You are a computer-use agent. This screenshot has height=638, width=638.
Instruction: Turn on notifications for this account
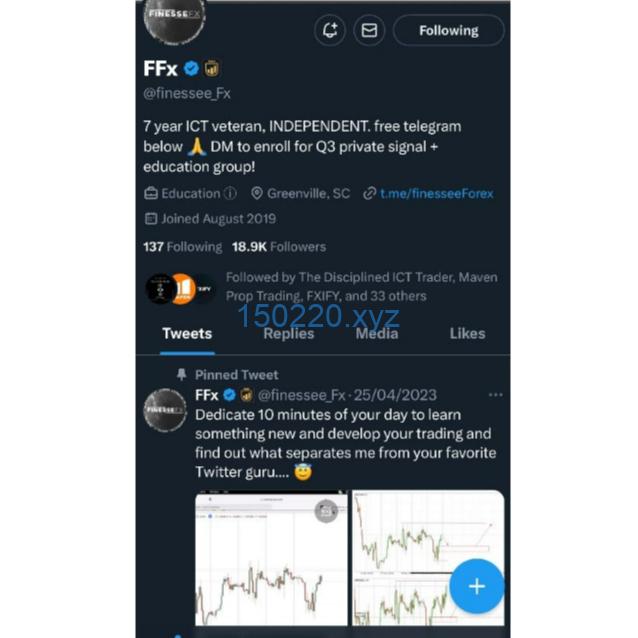pos(330,30)
